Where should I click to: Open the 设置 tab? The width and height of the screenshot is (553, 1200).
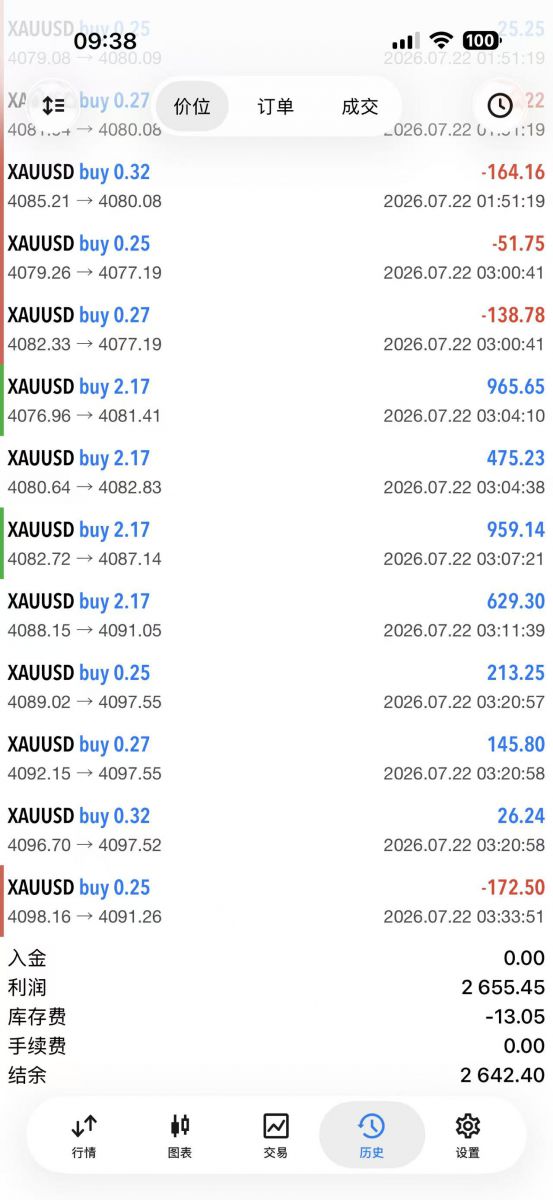(468, 1135)
